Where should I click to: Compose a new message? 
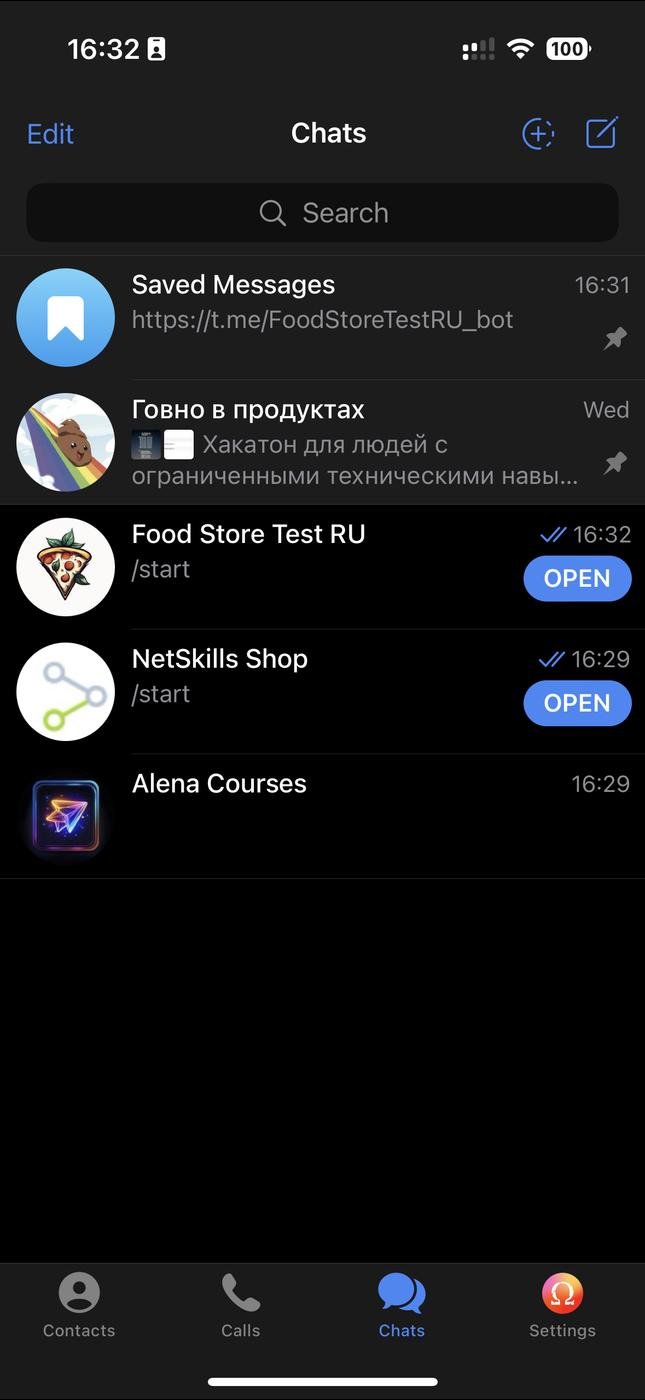point(601,133)
